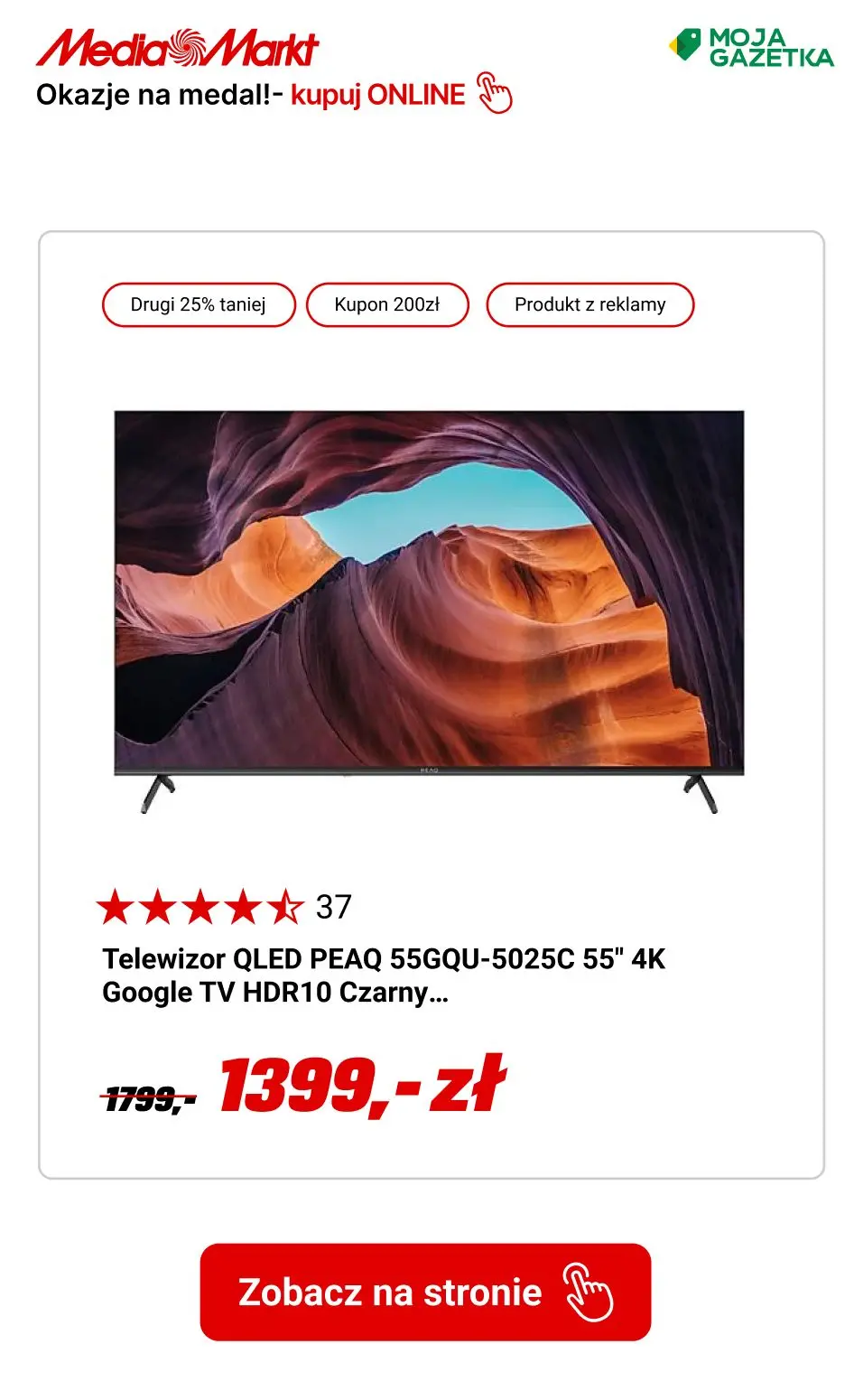Click the pointing hand icon near kupuj ONLINE
Screen dimensions: 854x1400
[497, 94]
